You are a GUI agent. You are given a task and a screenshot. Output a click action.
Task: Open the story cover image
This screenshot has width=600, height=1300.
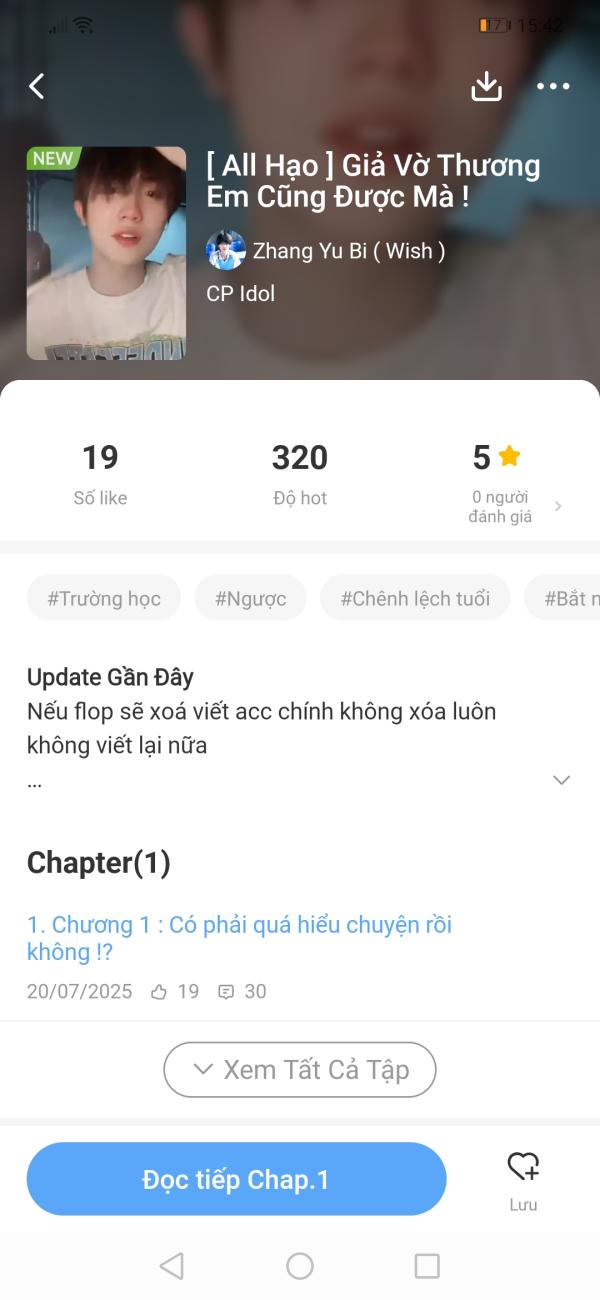pos(106,253)
